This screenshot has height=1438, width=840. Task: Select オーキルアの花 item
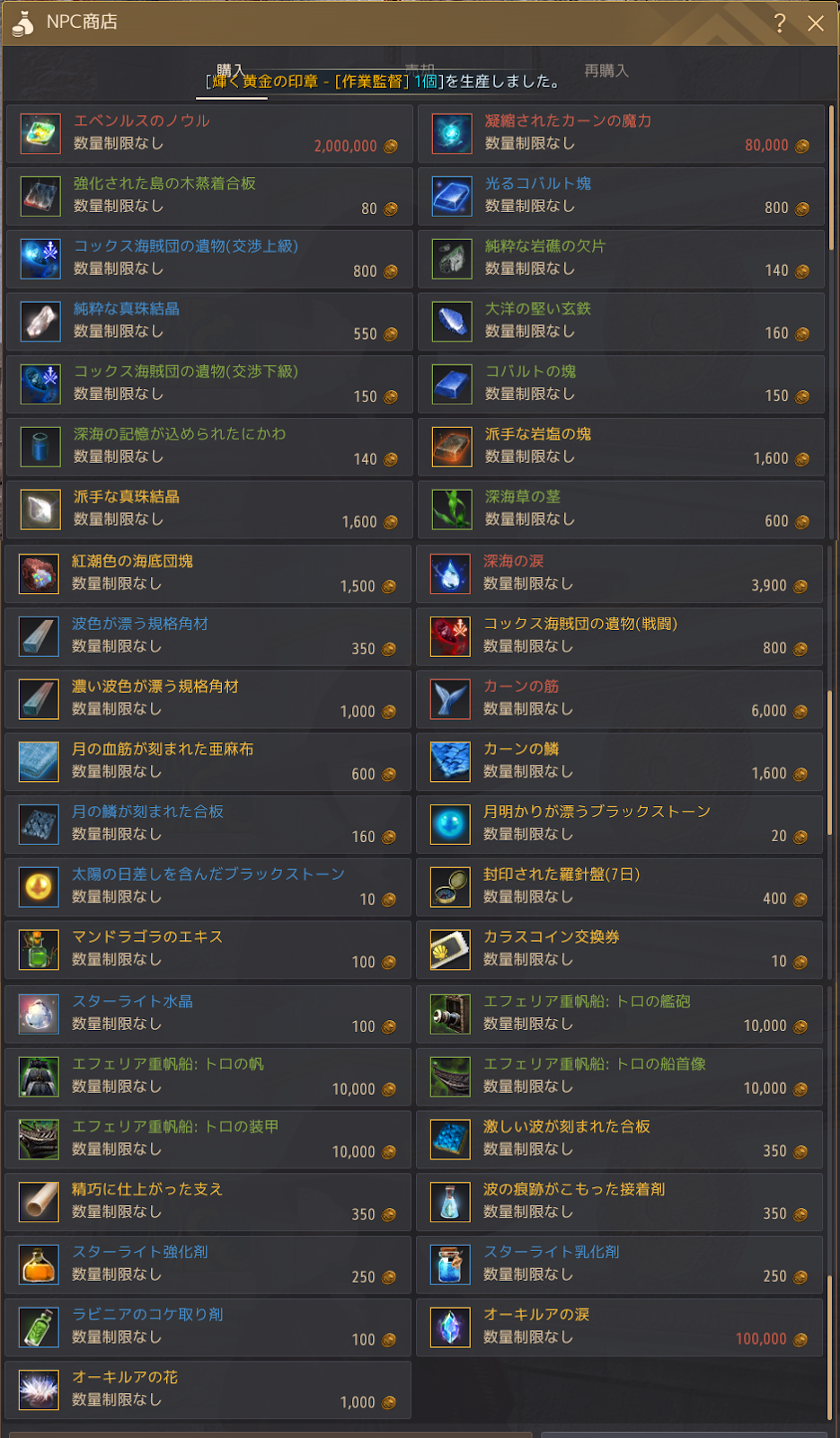pyautogui.click(x=208, y=1390)
